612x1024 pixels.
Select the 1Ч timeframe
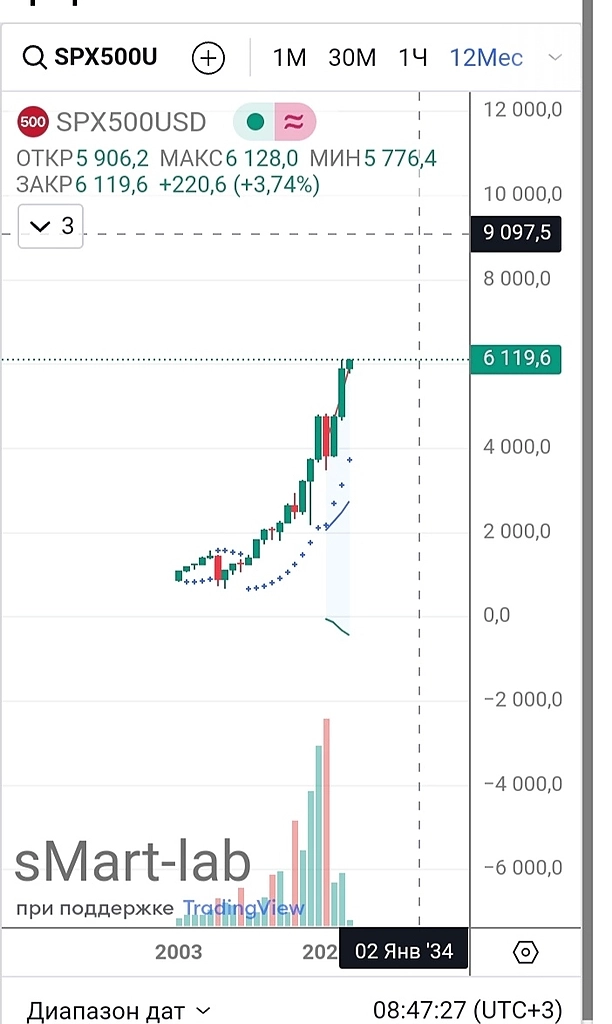(412, 58)
